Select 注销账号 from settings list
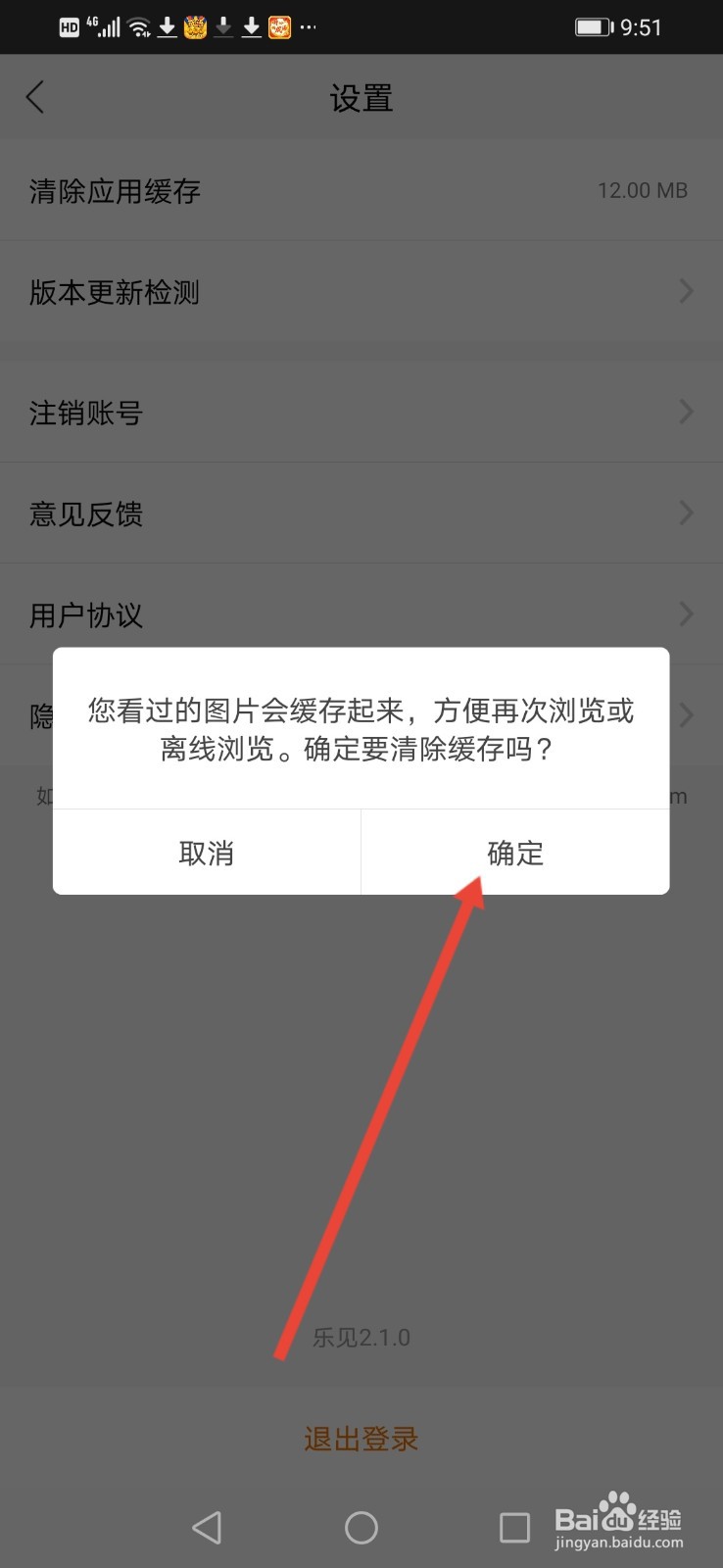This screenshot has height=1568, width=723. tap(85, 412)
